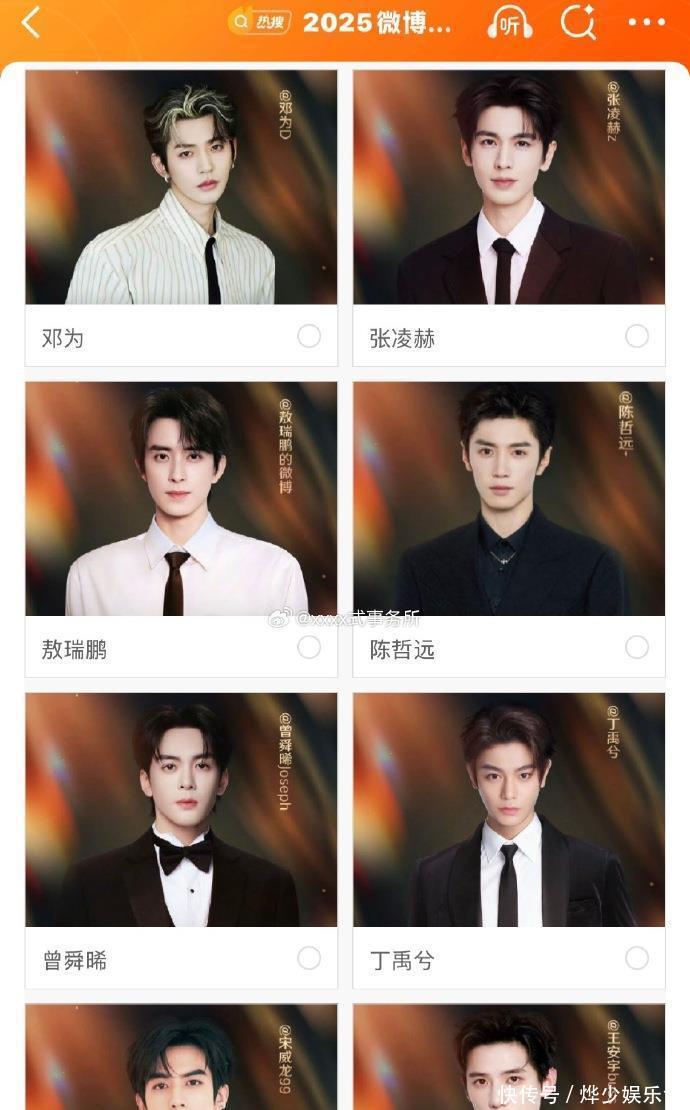This screenshot has width=690, height=1110.
Task: Select the radio button for 张凌赫
Action: [637, 336]
